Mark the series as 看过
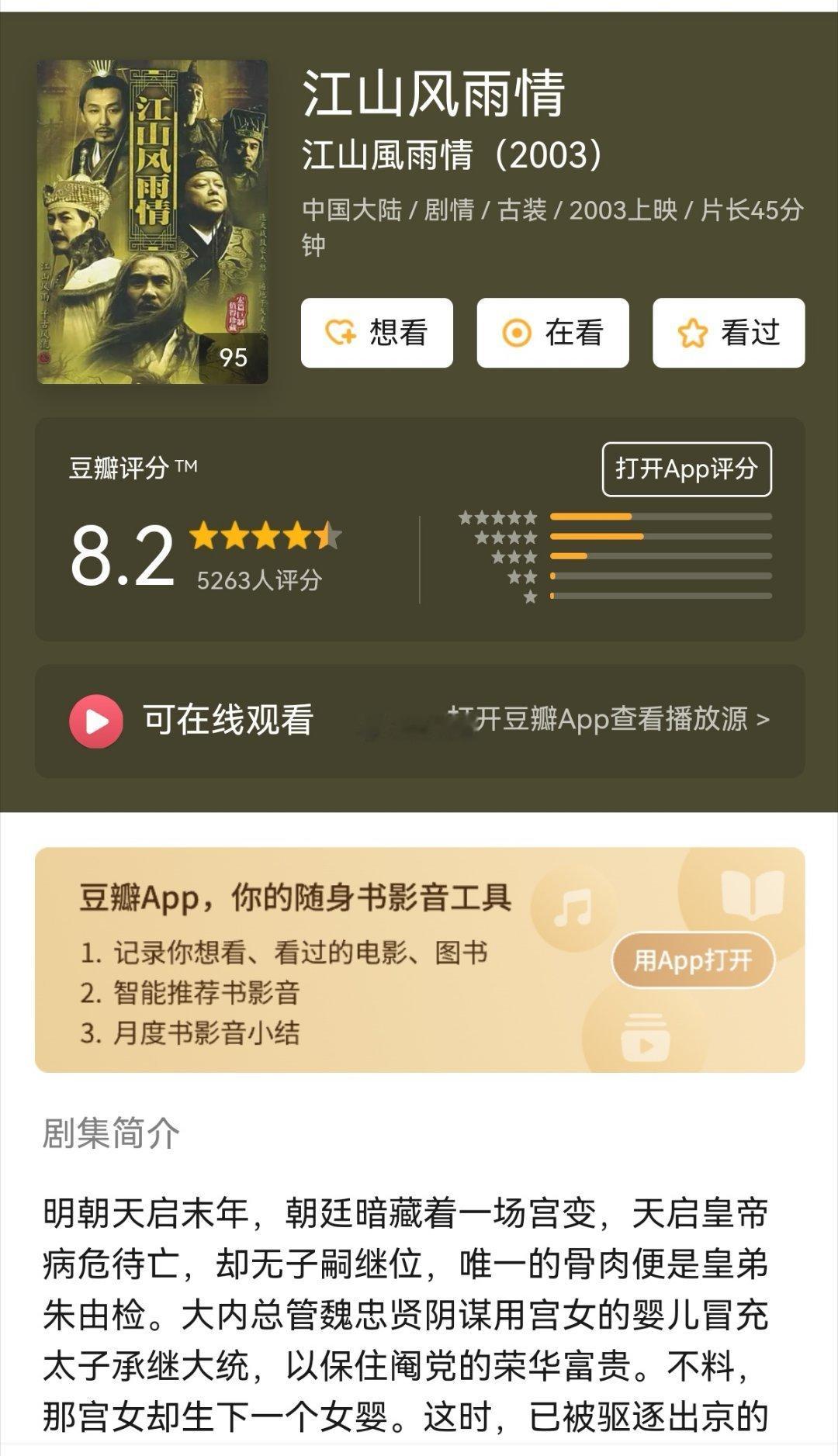The width and height of the screenshot is (838, 1456). point(728,332)
